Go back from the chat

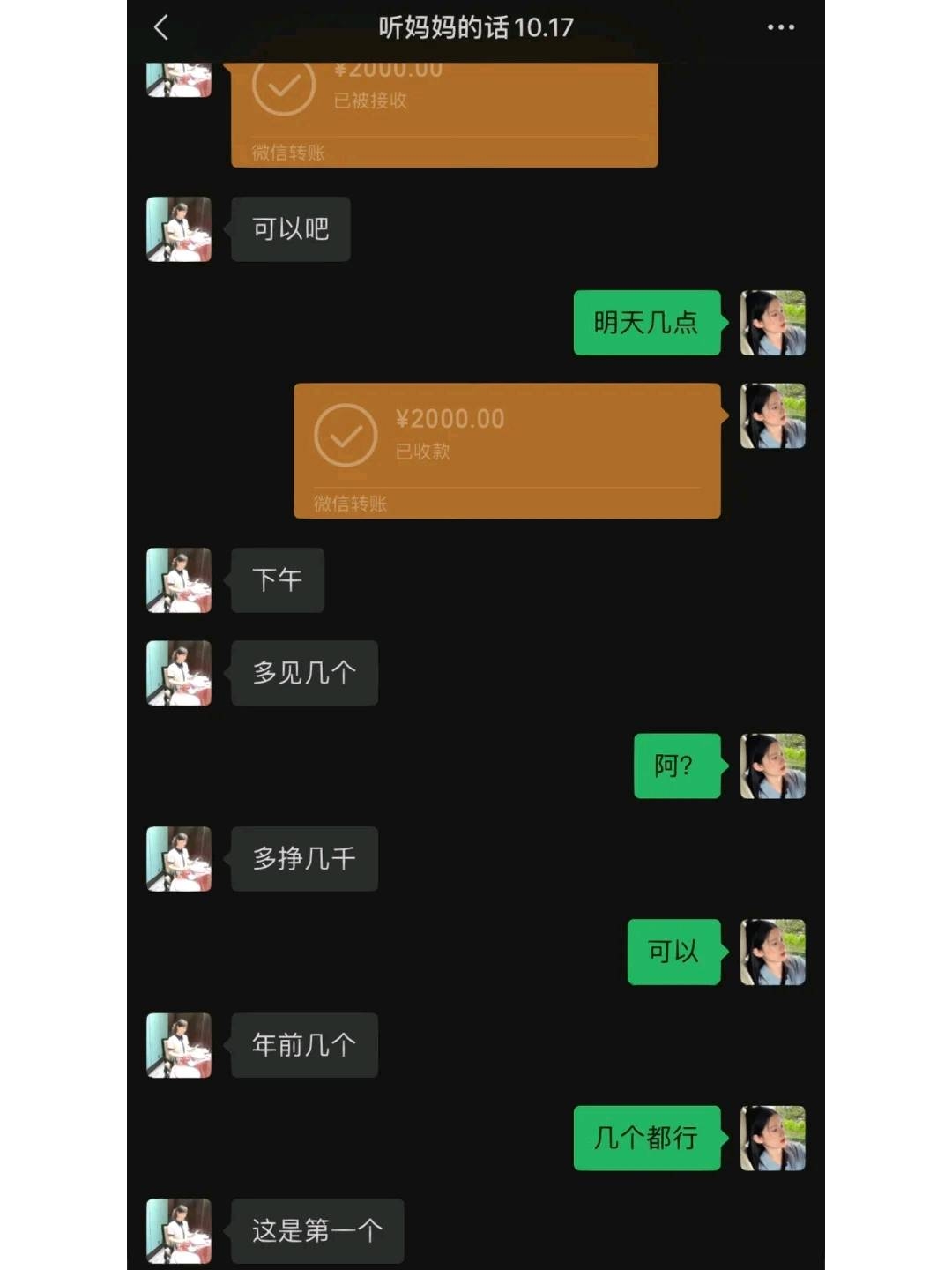(x=161, y=28)
